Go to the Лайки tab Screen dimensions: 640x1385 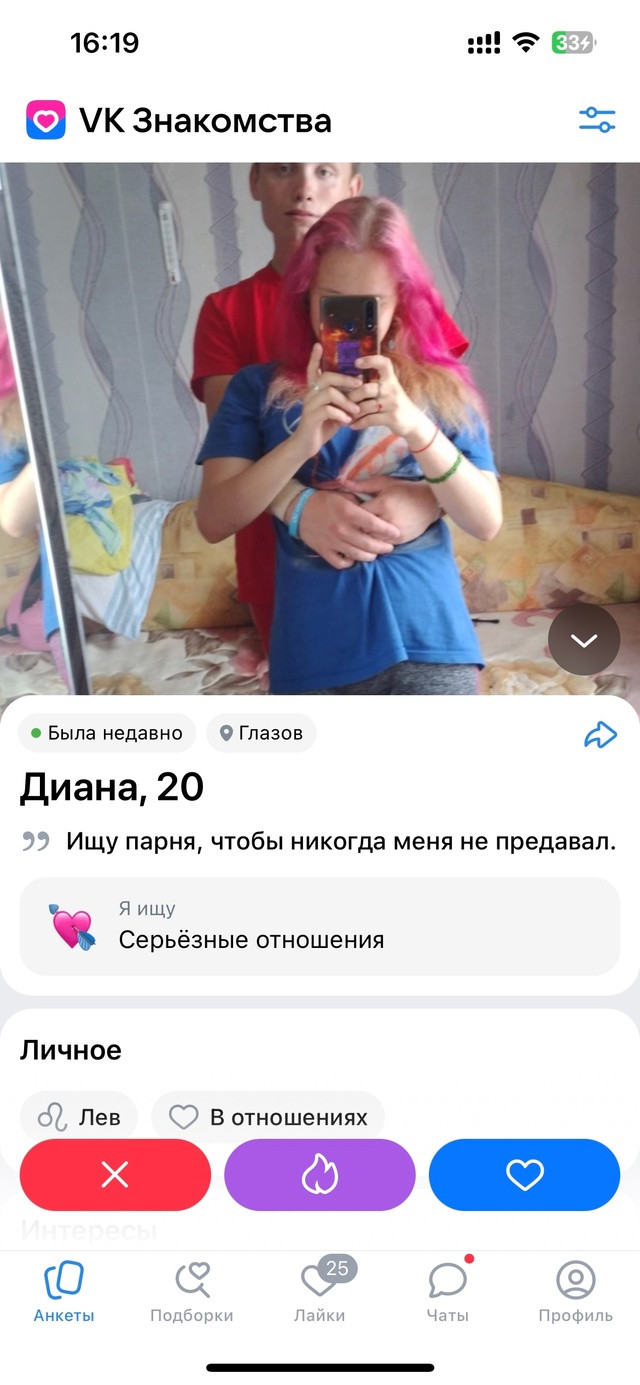320,1291
